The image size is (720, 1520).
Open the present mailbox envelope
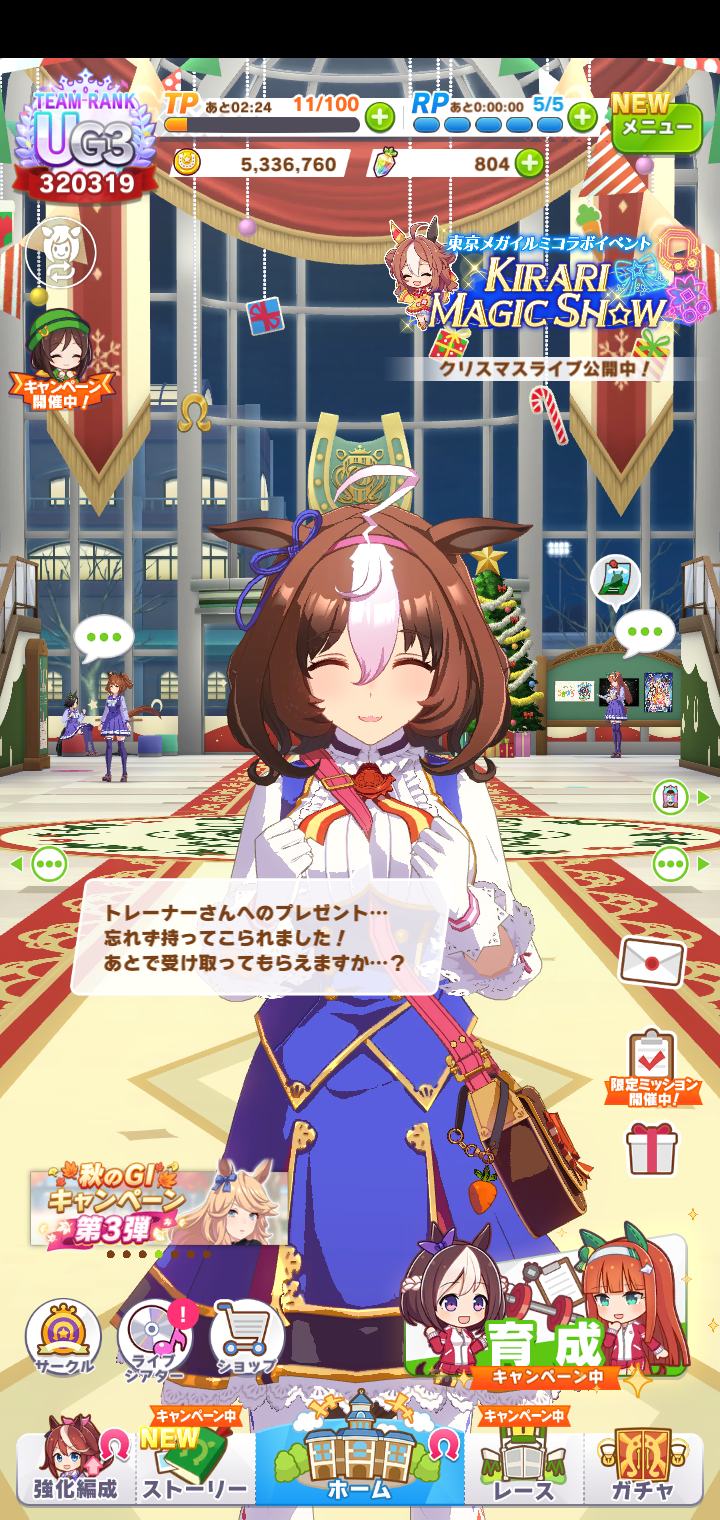tap(652, 962)
